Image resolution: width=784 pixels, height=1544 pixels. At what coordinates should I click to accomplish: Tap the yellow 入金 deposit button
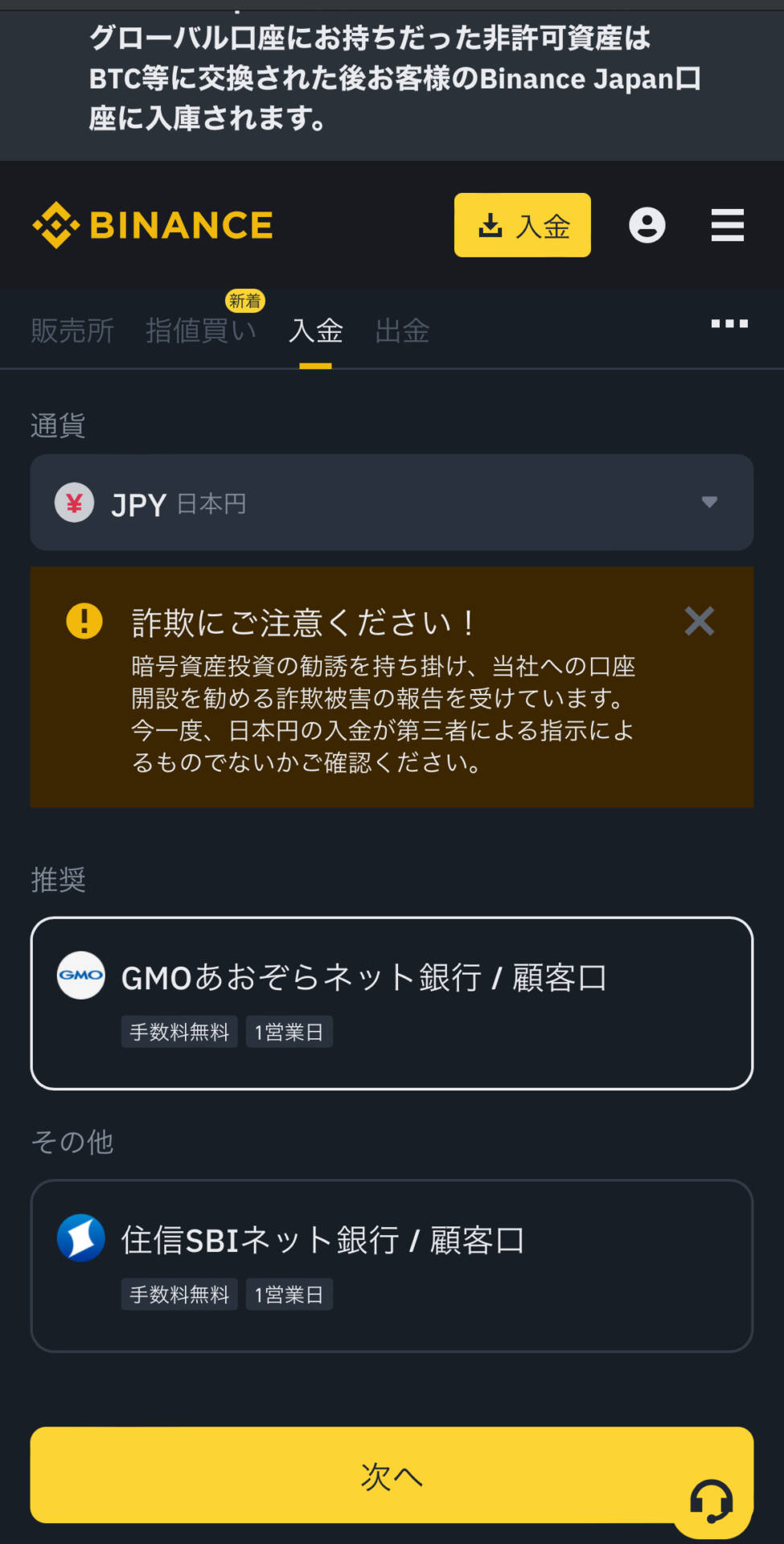(x=522, y=225)
